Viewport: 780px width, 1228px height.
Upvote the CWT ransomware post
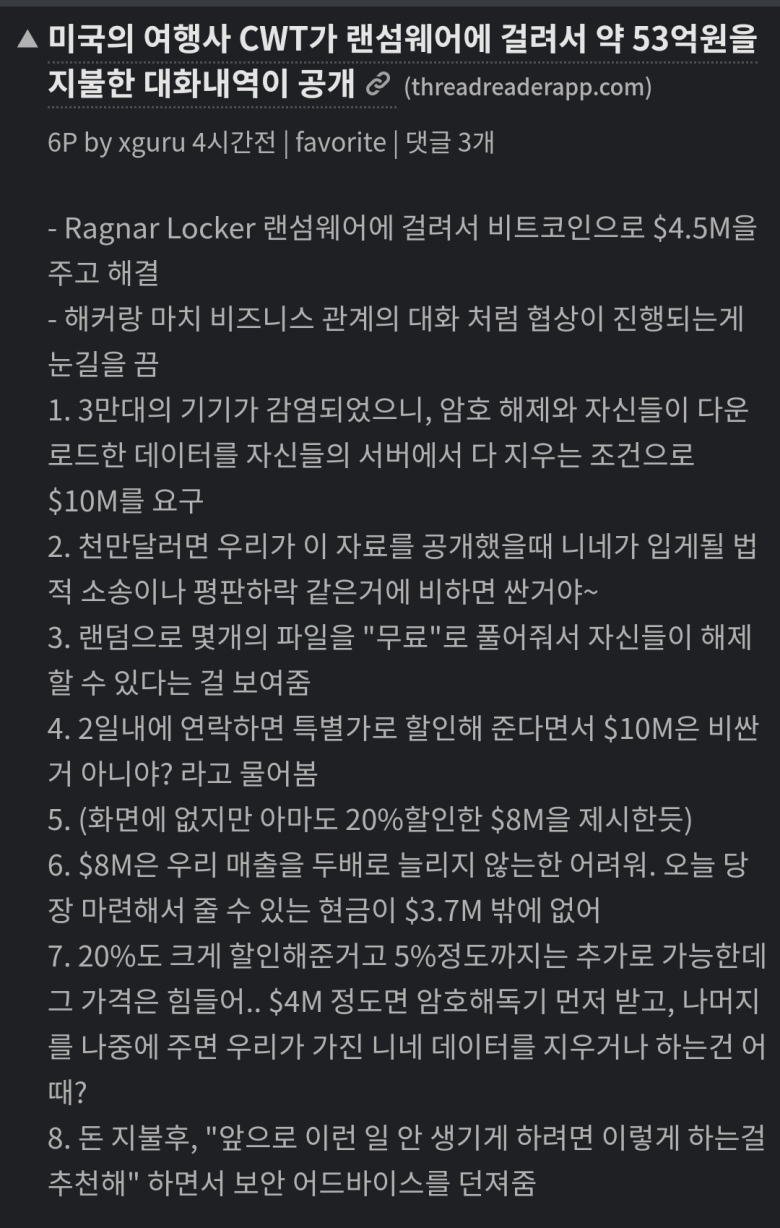(29, 41)
